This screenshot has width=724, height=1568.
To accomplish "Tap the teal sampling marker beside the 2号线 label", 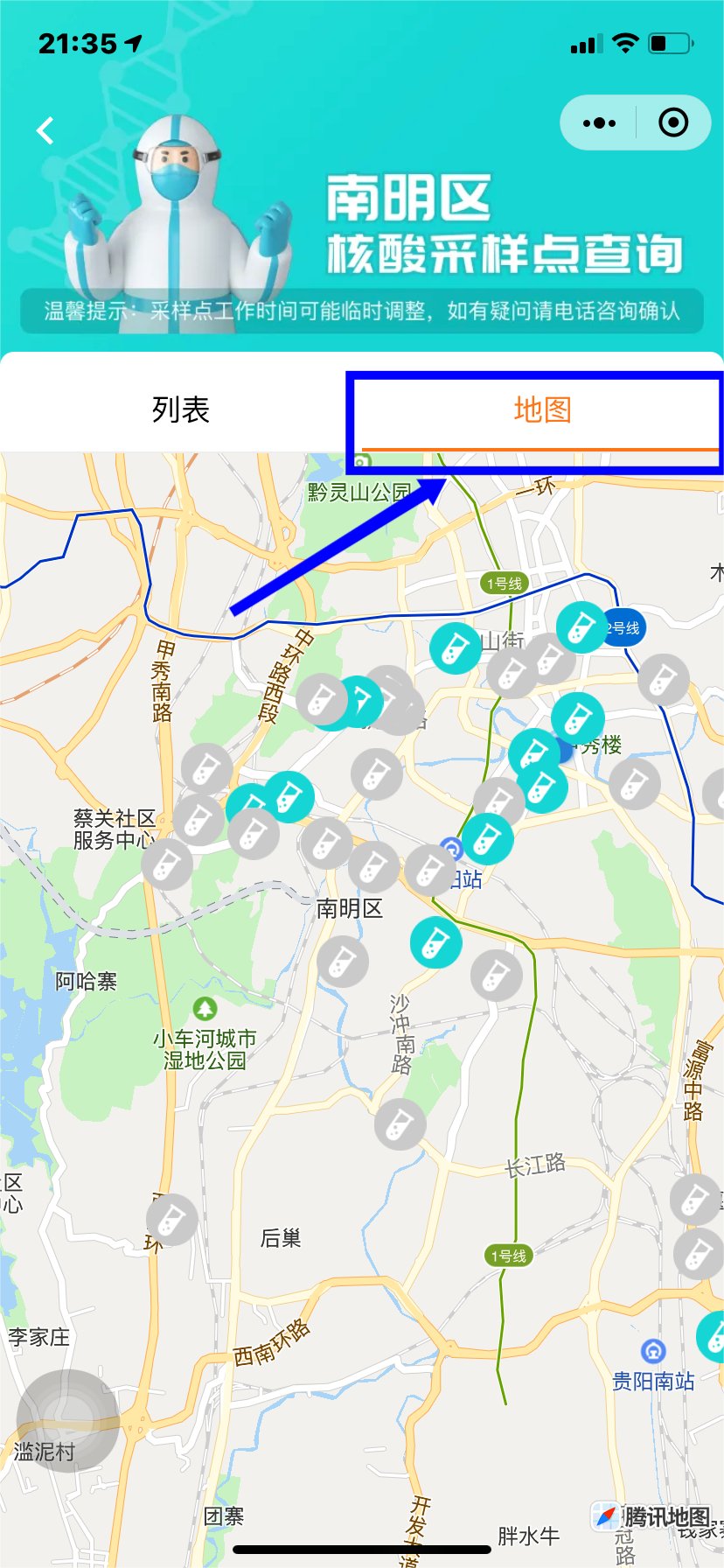I will [x=581, y=627].
